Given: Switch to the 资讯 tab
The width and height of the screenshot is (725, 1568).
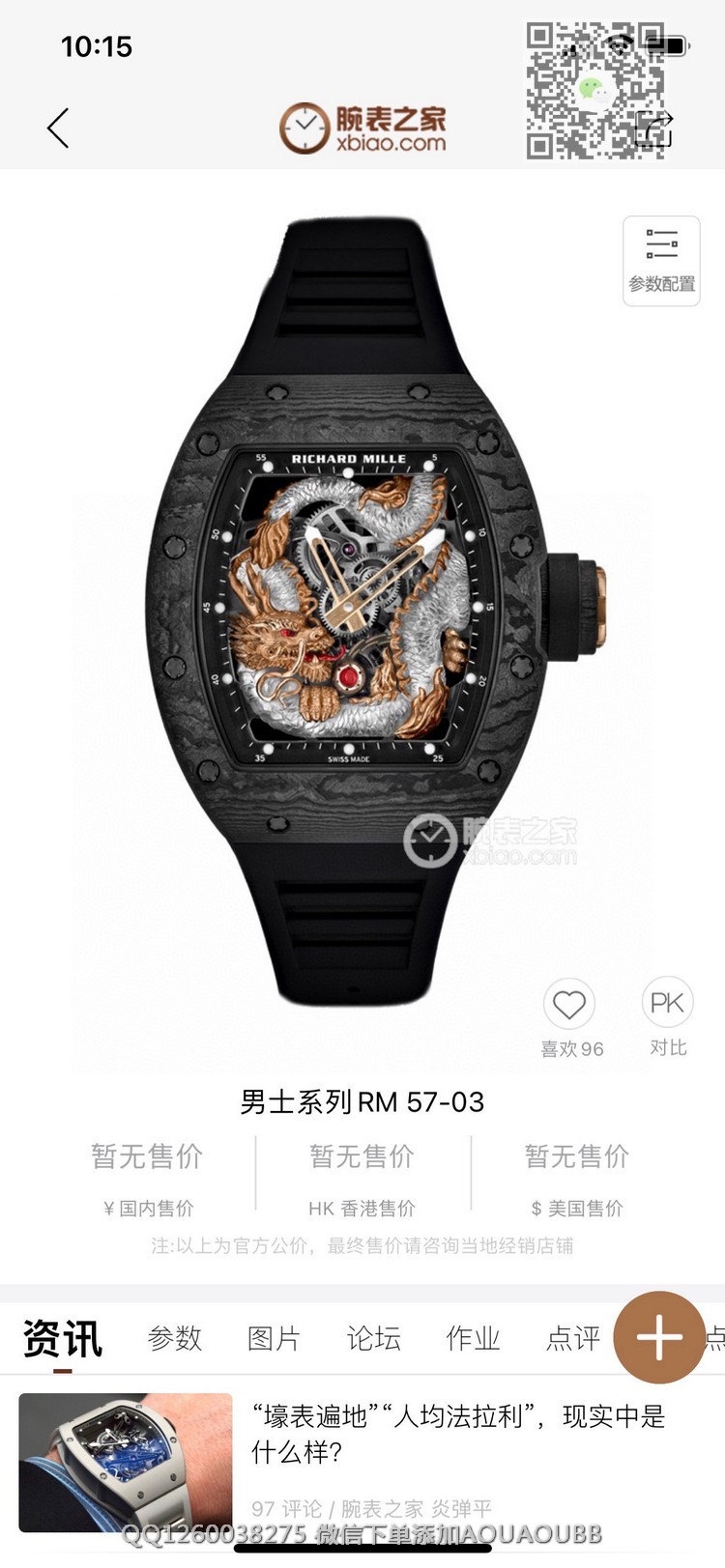Looking at the screenshot, I should (x=63, y=1339).
